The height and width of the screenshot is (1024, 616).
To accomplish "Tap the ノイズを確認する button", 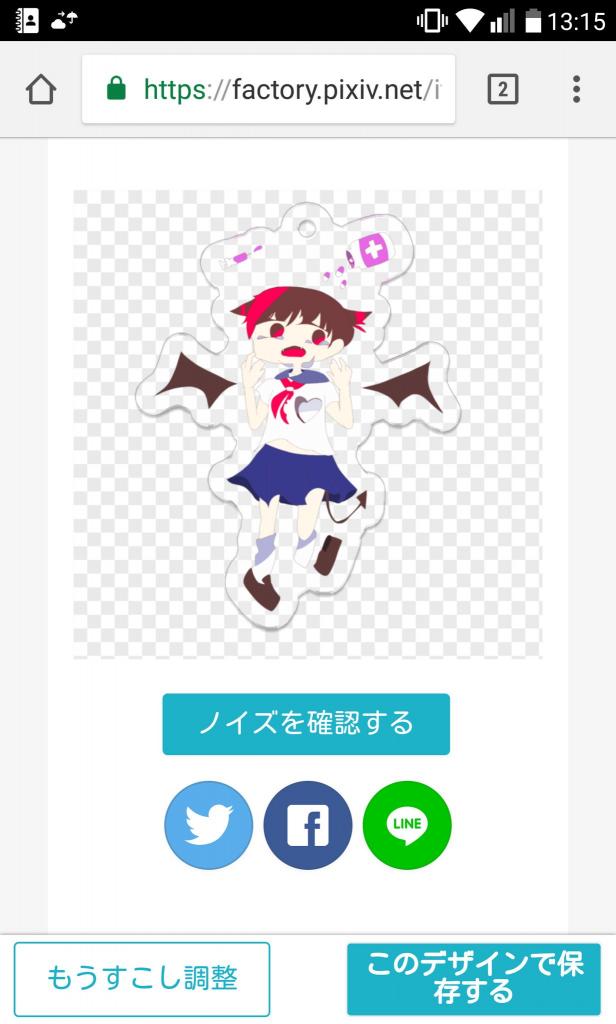I will coord(306,724).
